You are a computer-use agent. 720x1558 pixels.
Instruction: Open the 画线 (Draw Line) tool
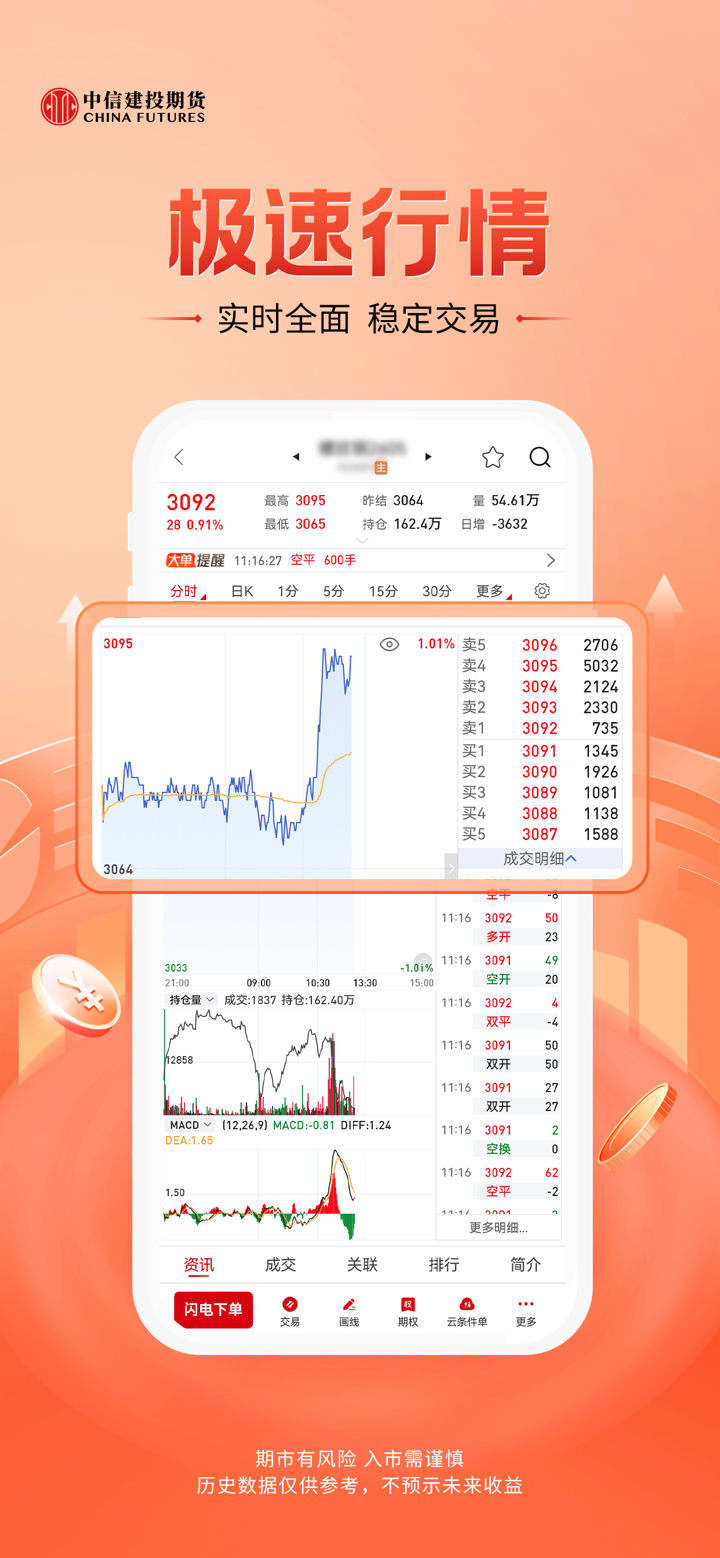tap(348, 1310)
